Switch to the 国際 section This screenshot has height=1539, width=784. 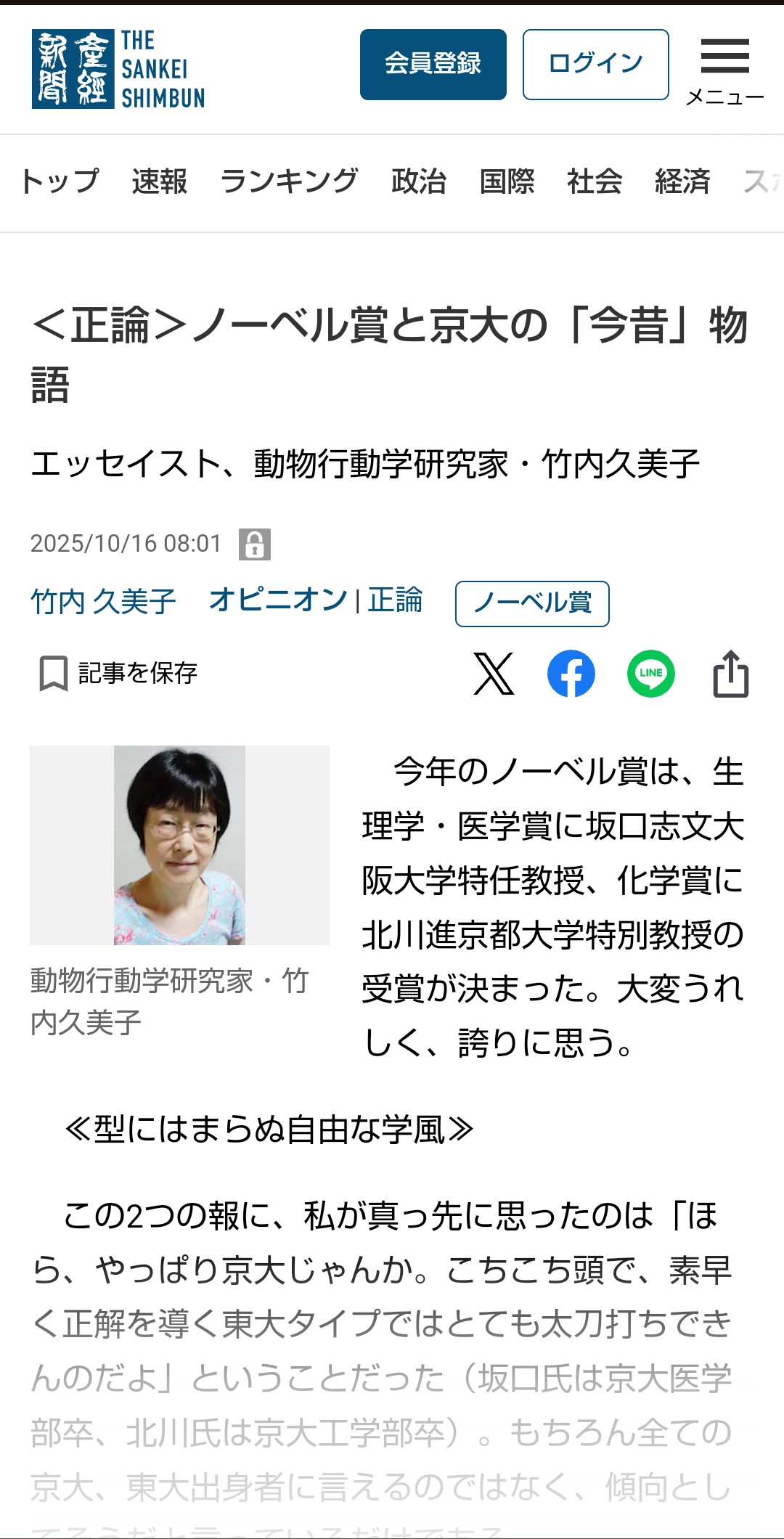click(507, 181)
